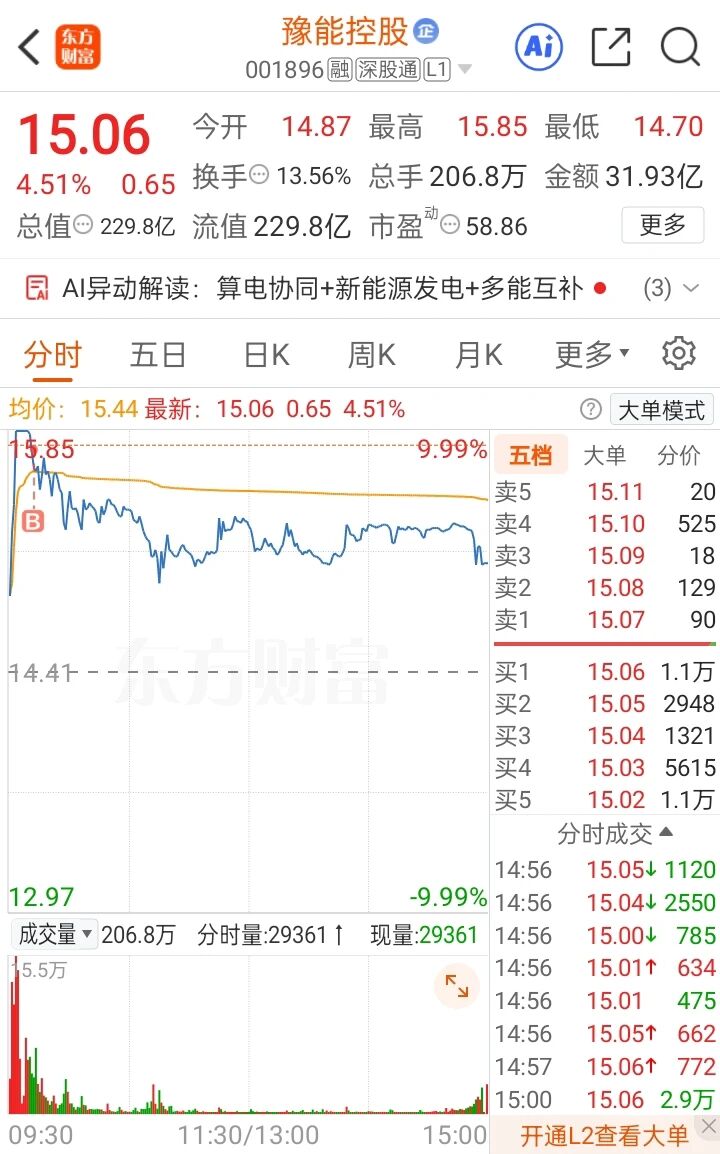Close the 开通L2查看大单 banner
This screenshot has width=720, height=1154.
coord(709,1126)
